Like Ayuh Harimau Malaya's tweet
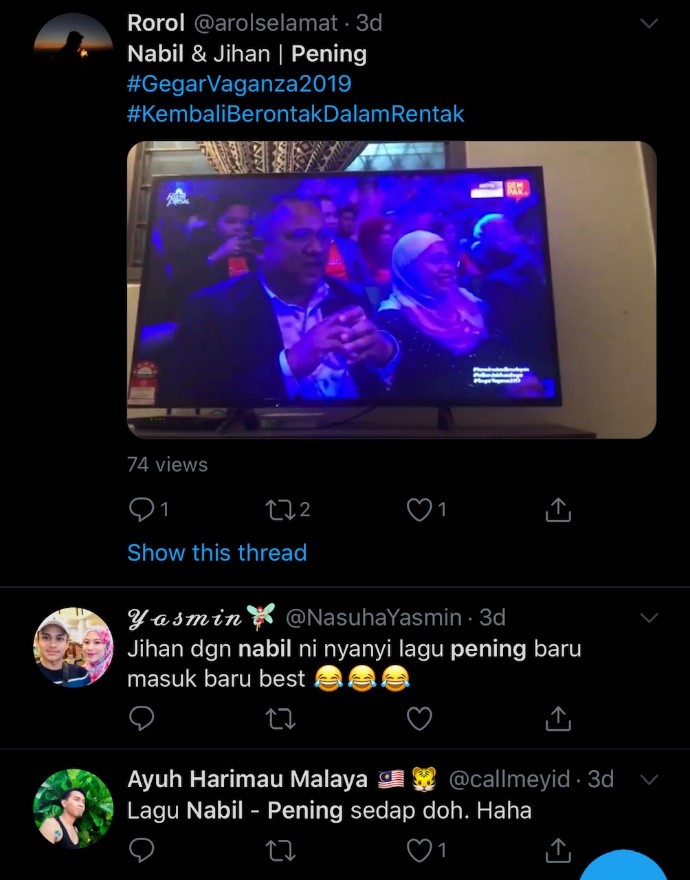The height and width of the screenshot is (880, 690). point(419,851)
